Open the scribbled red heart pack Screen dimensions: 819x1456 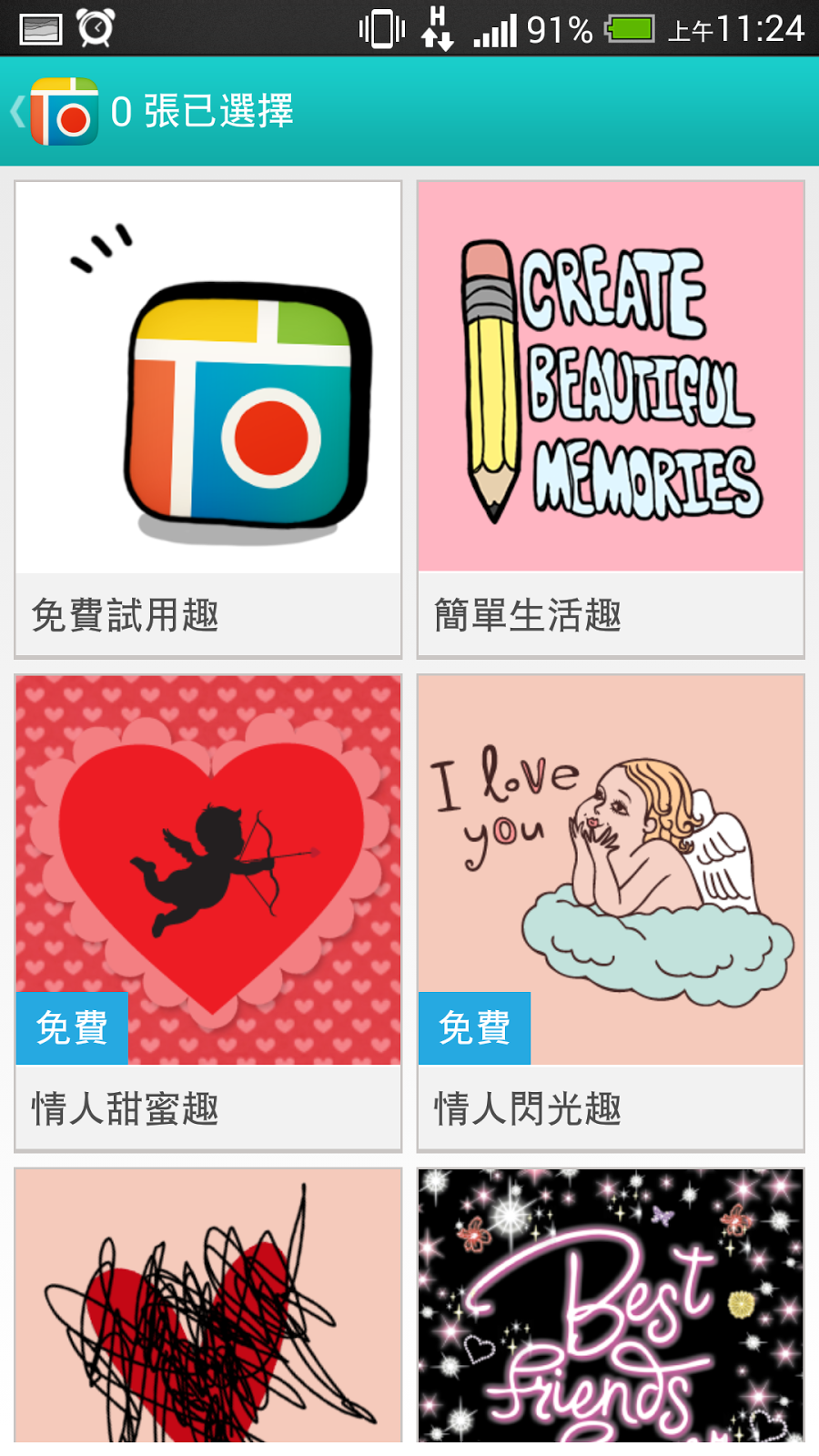coord(207,1306)
